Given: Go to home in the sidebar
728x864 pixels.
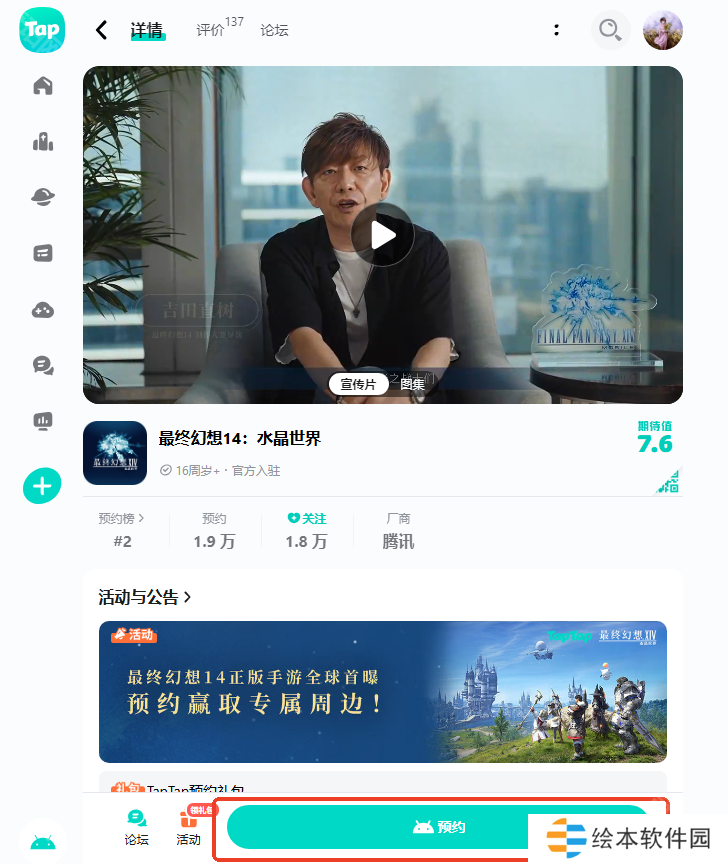Looking at the screenshot, I should tap(42, 86).
